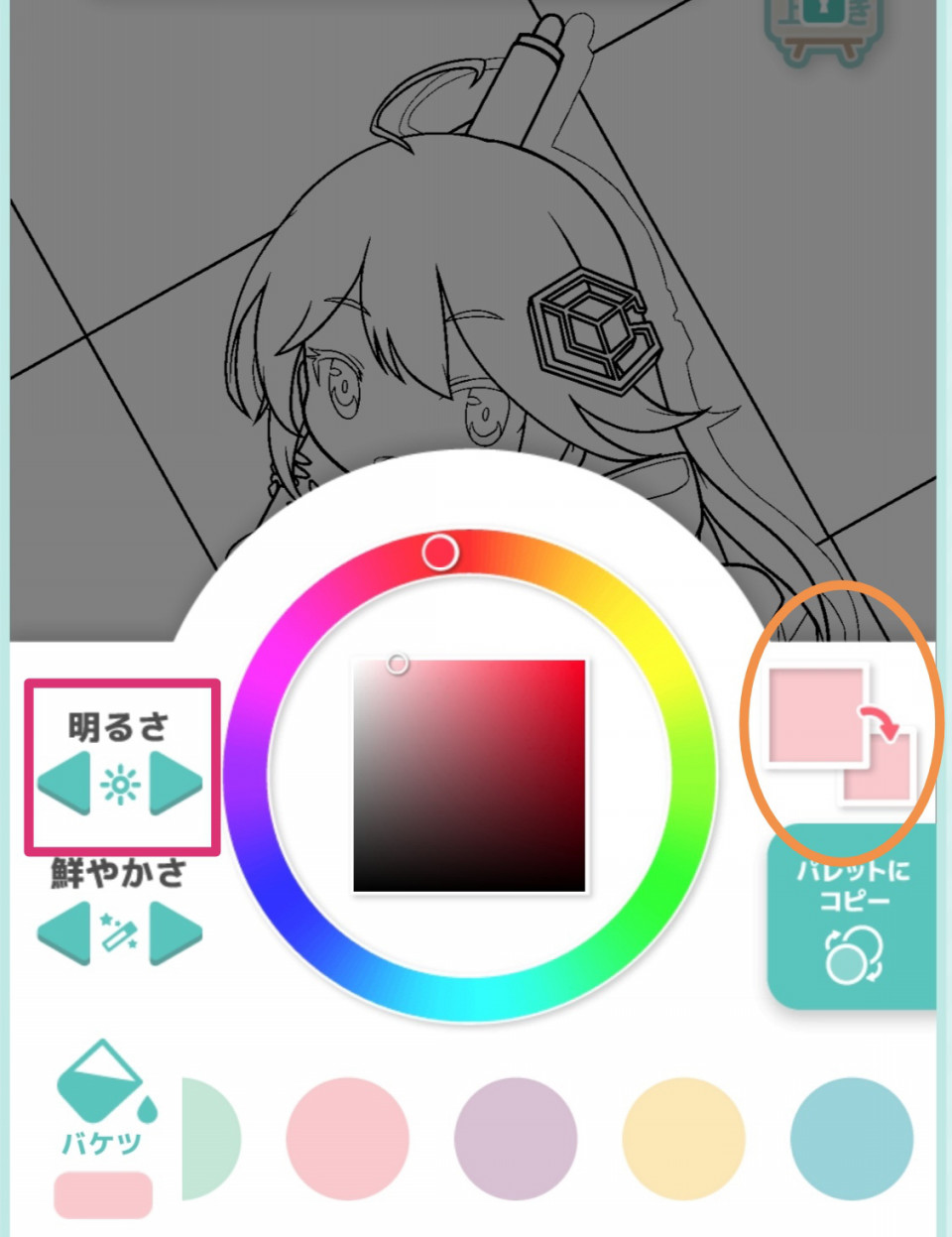Image resolution: width=952 pixels, height=1237 pixels.
Task: Pick the light blue palette circle
Action: tap(852, 1139)
